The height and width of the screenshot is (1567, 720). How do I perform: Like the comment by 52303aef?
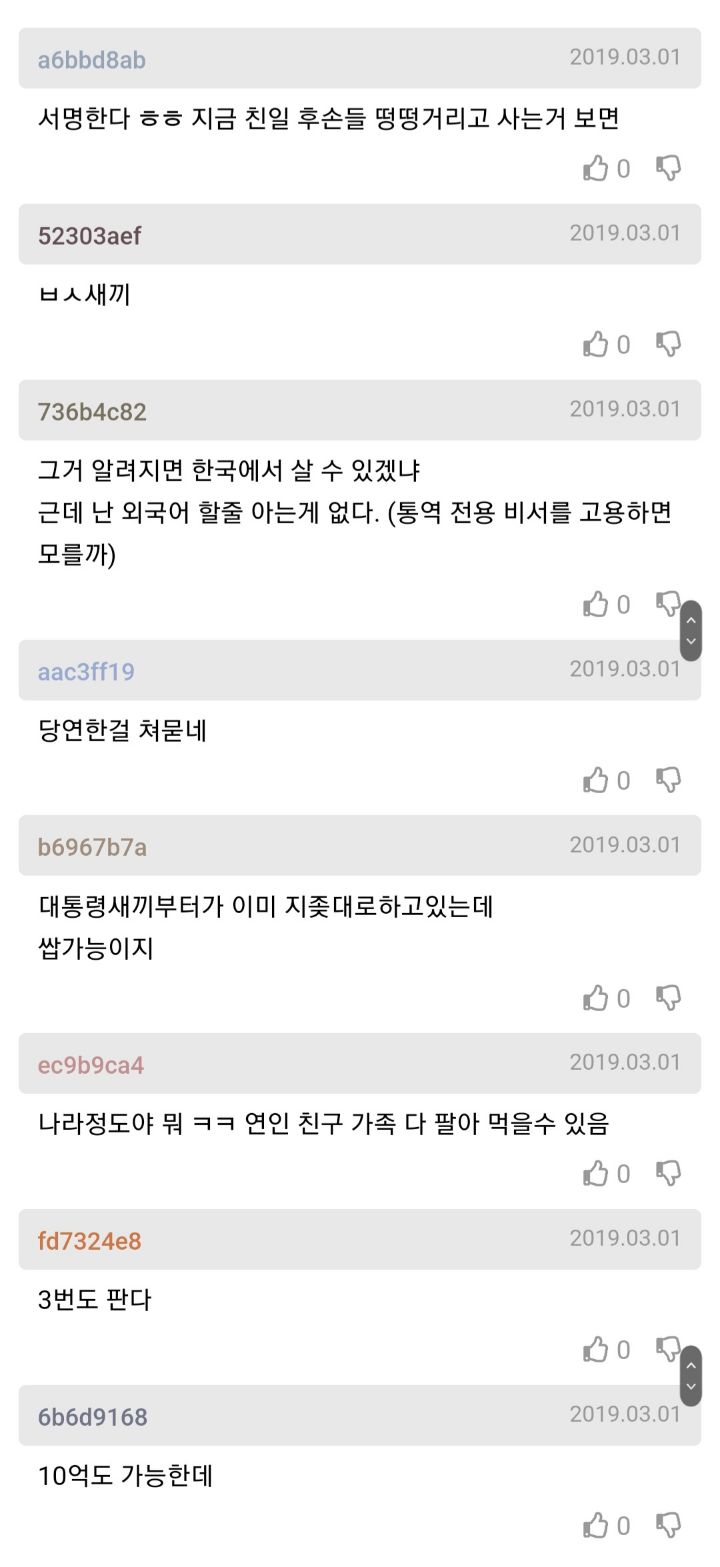click(596, 344)
